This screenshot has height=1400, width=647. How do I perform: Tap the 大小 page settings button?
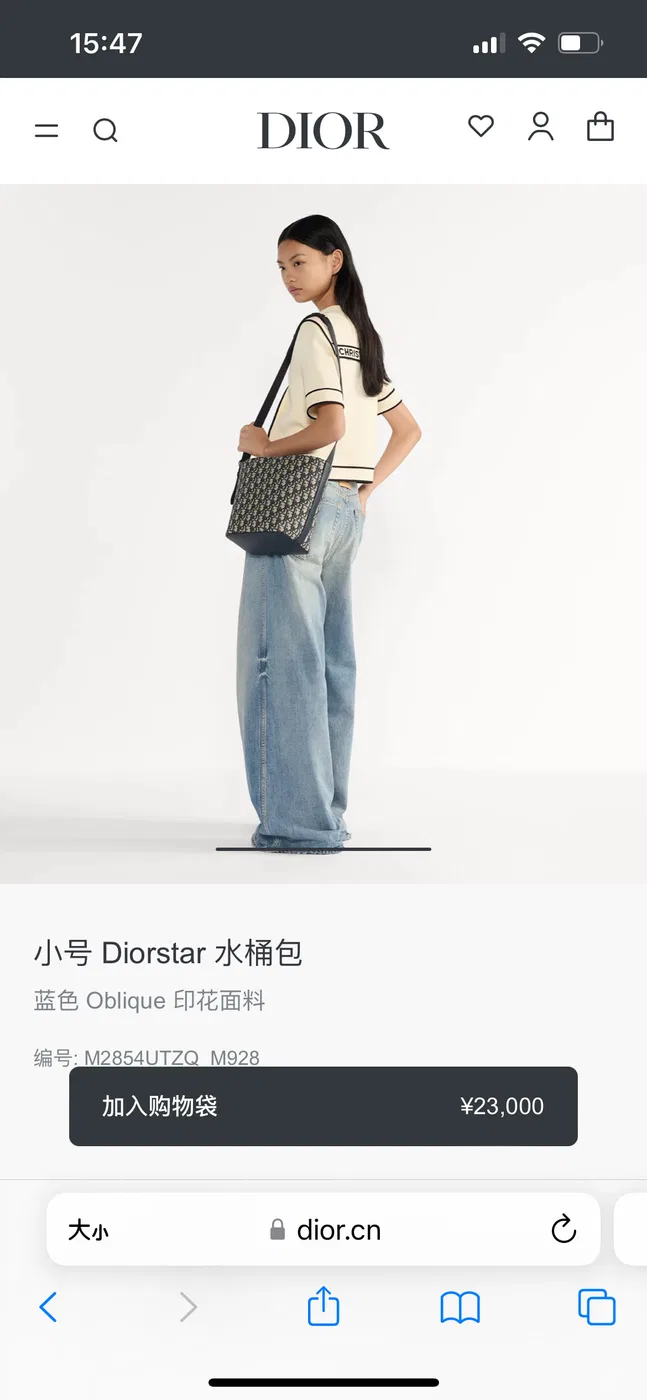click(88, 1231)
